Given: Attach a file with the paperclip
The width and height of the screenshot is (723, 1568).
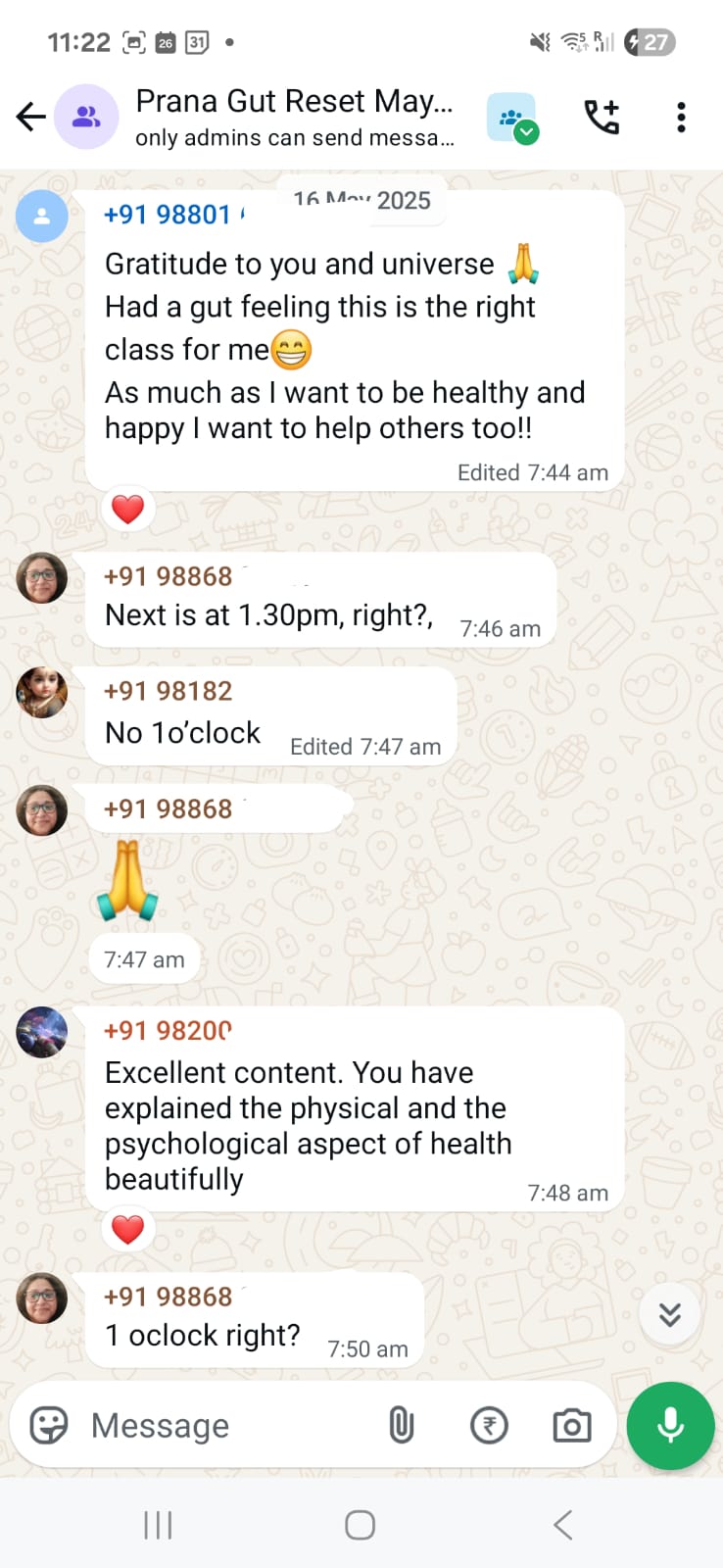Looking at the screenshot, I should tap(402, 1426).
